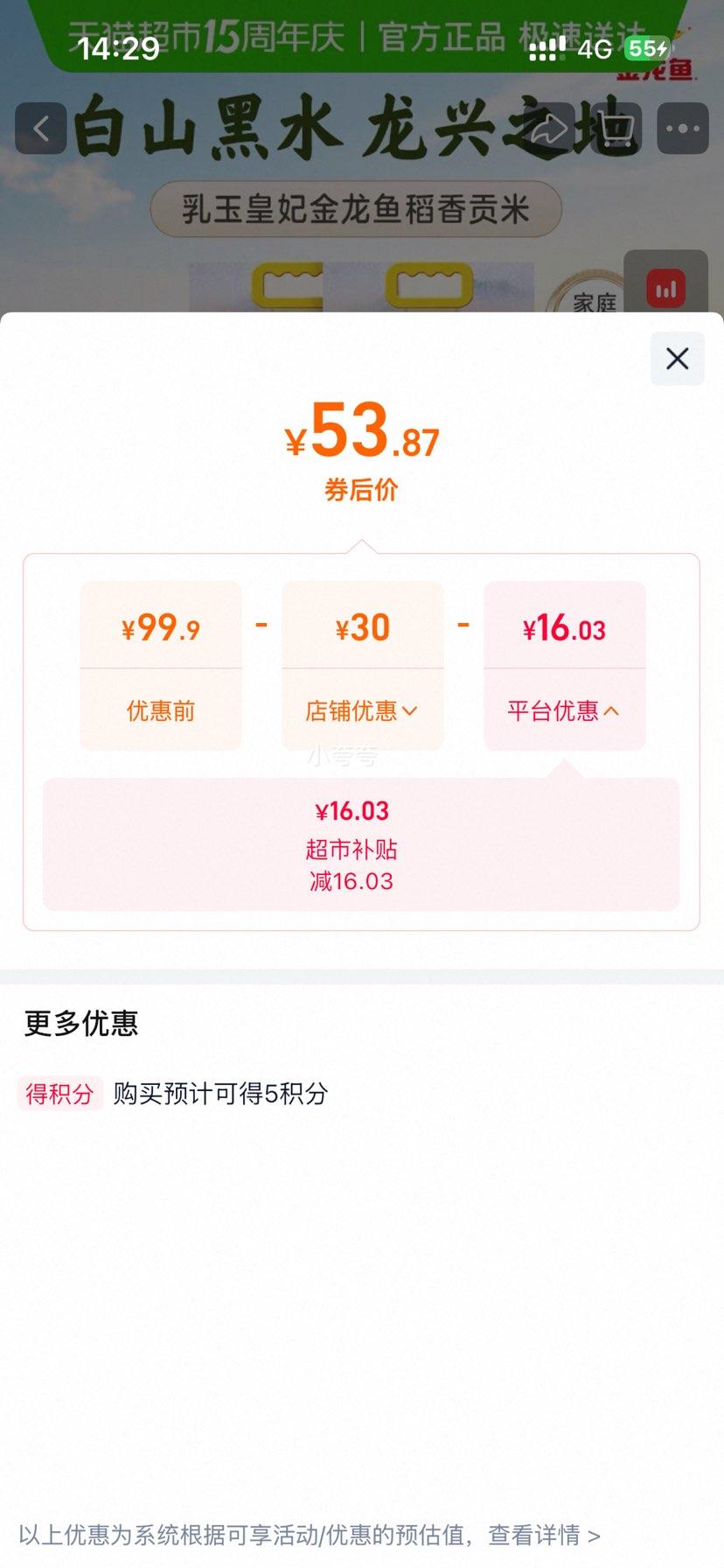
Task: Tap the ¥53.87 券后价 price
Action: point(362,440)
